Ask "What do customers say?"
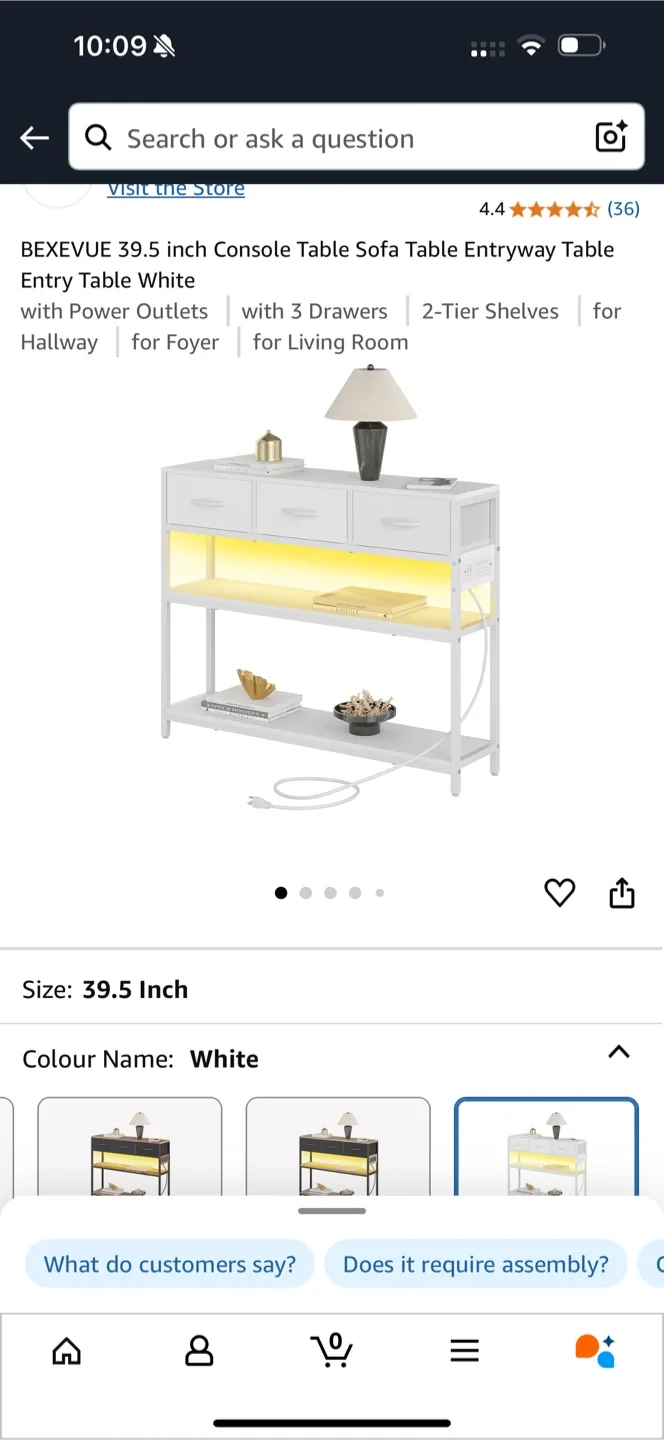 170,1264
